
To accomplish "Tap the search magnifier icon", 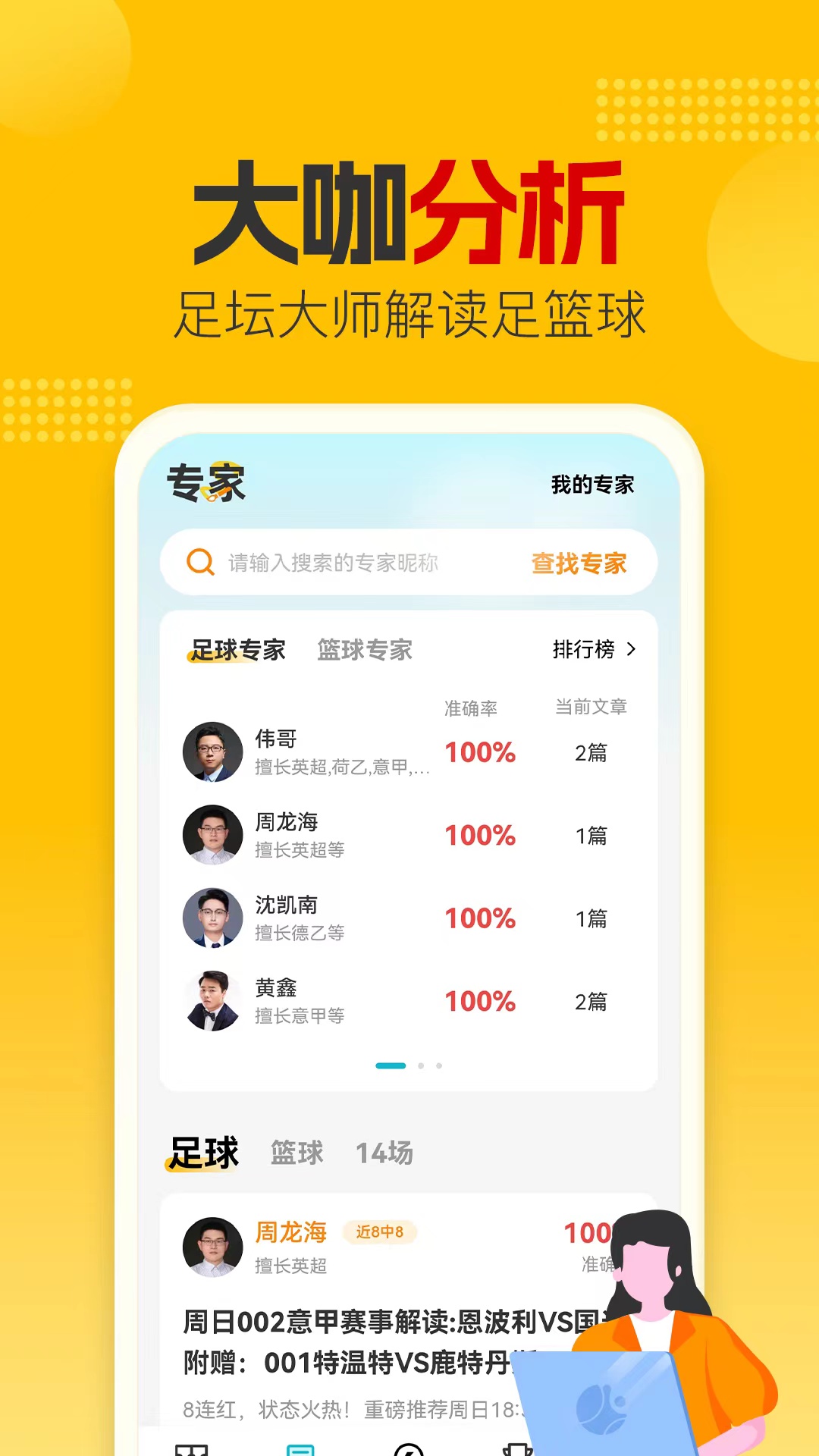I will coord(199,563).
